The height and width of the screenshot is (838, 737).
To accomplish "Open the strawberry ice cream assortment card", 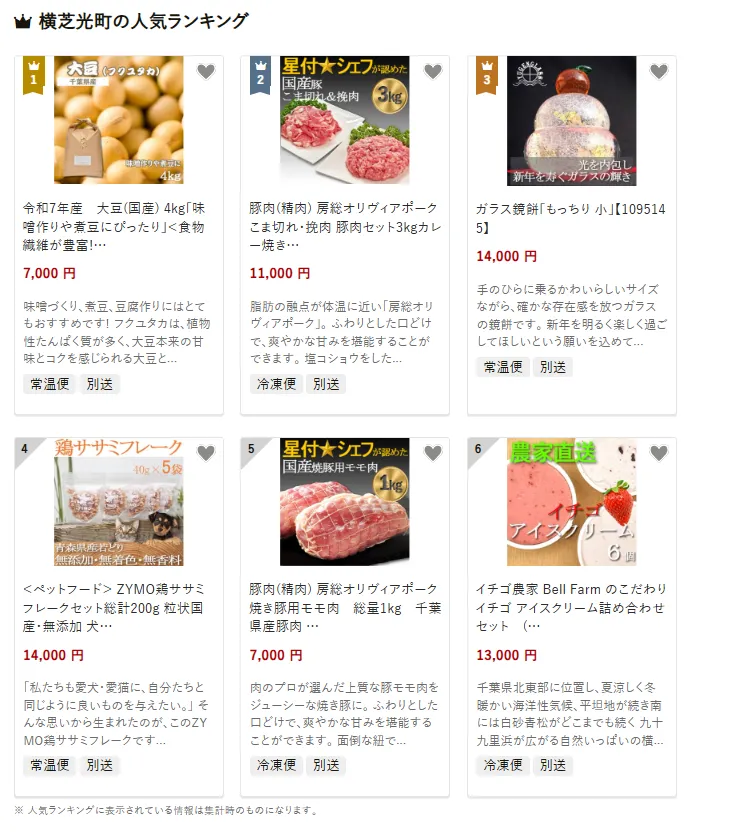I will pos(570,608).
